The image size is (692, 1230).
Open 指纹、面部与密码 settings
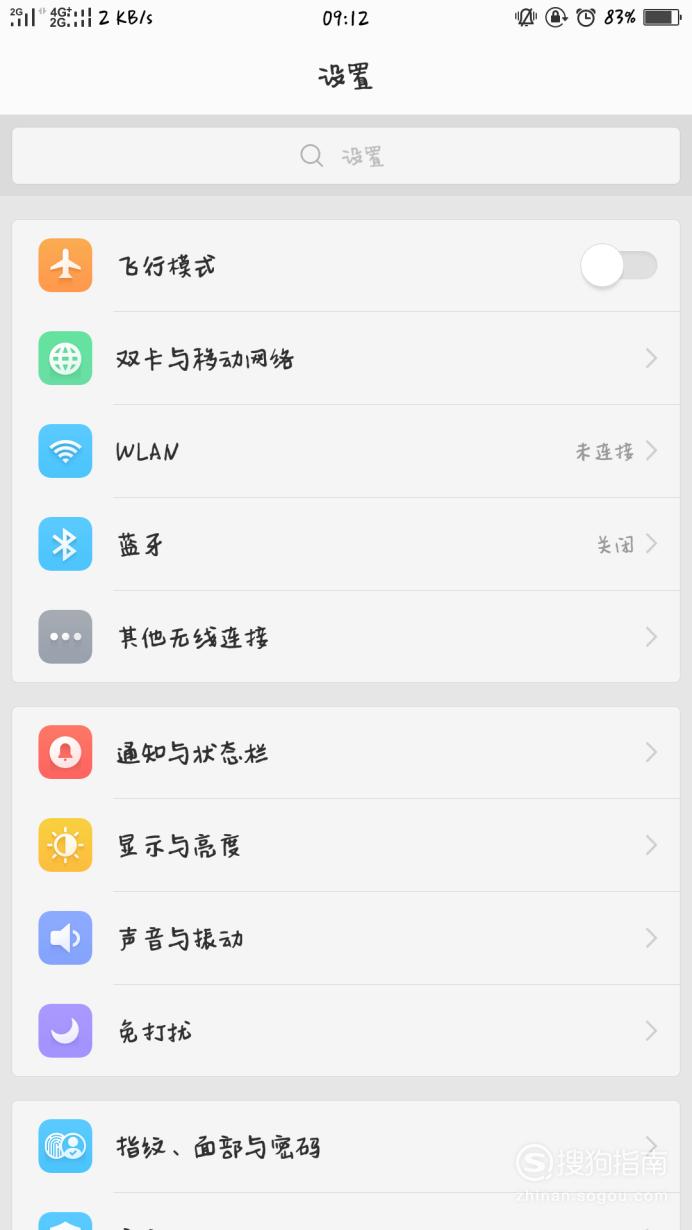point(346,1146)
